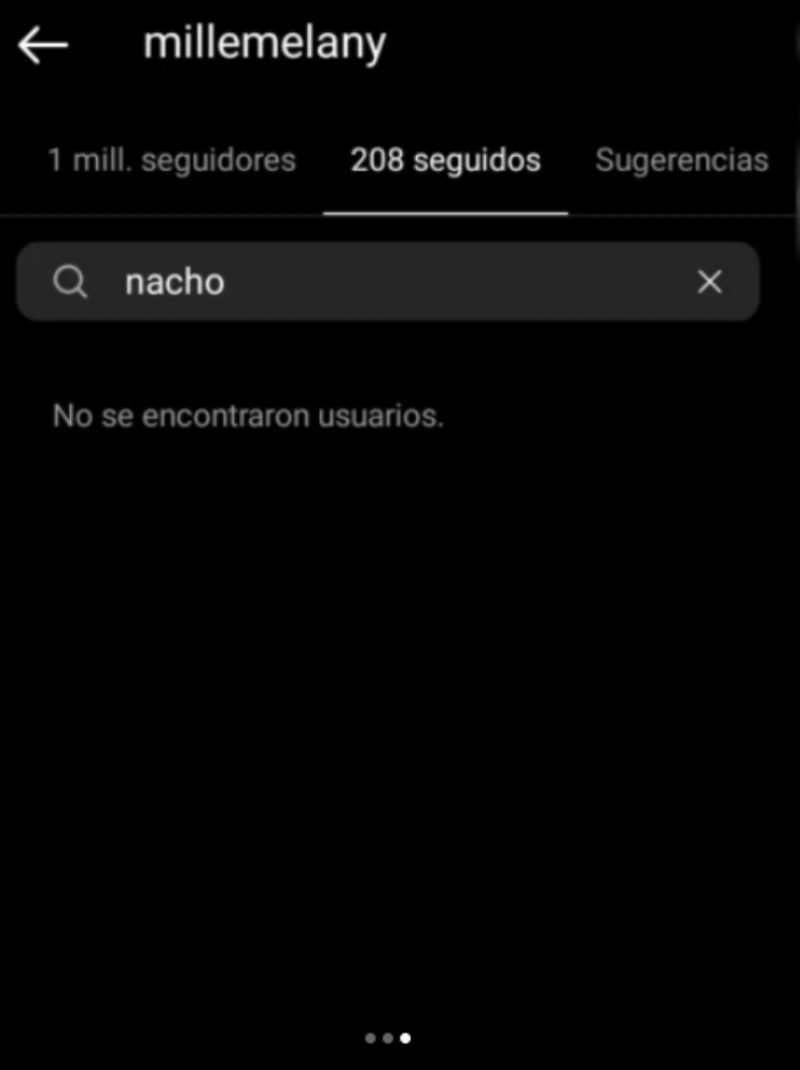The image size is (800, 1070).
Task: Clear the nacho search text
Action: pyautogui.click(x=709, y=282)
